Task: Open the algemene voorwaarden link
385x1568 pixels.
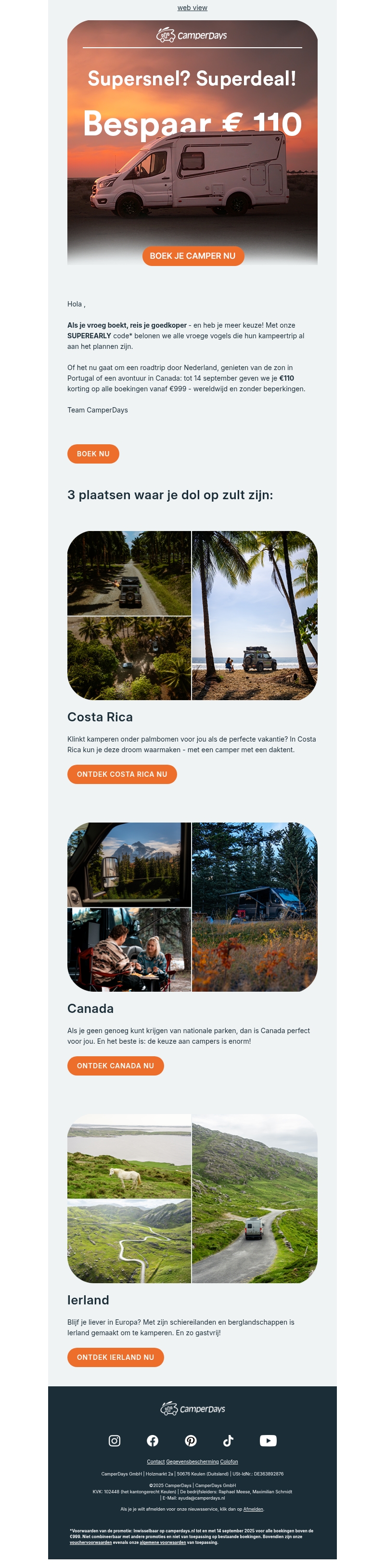Action: pos(162,1542)
